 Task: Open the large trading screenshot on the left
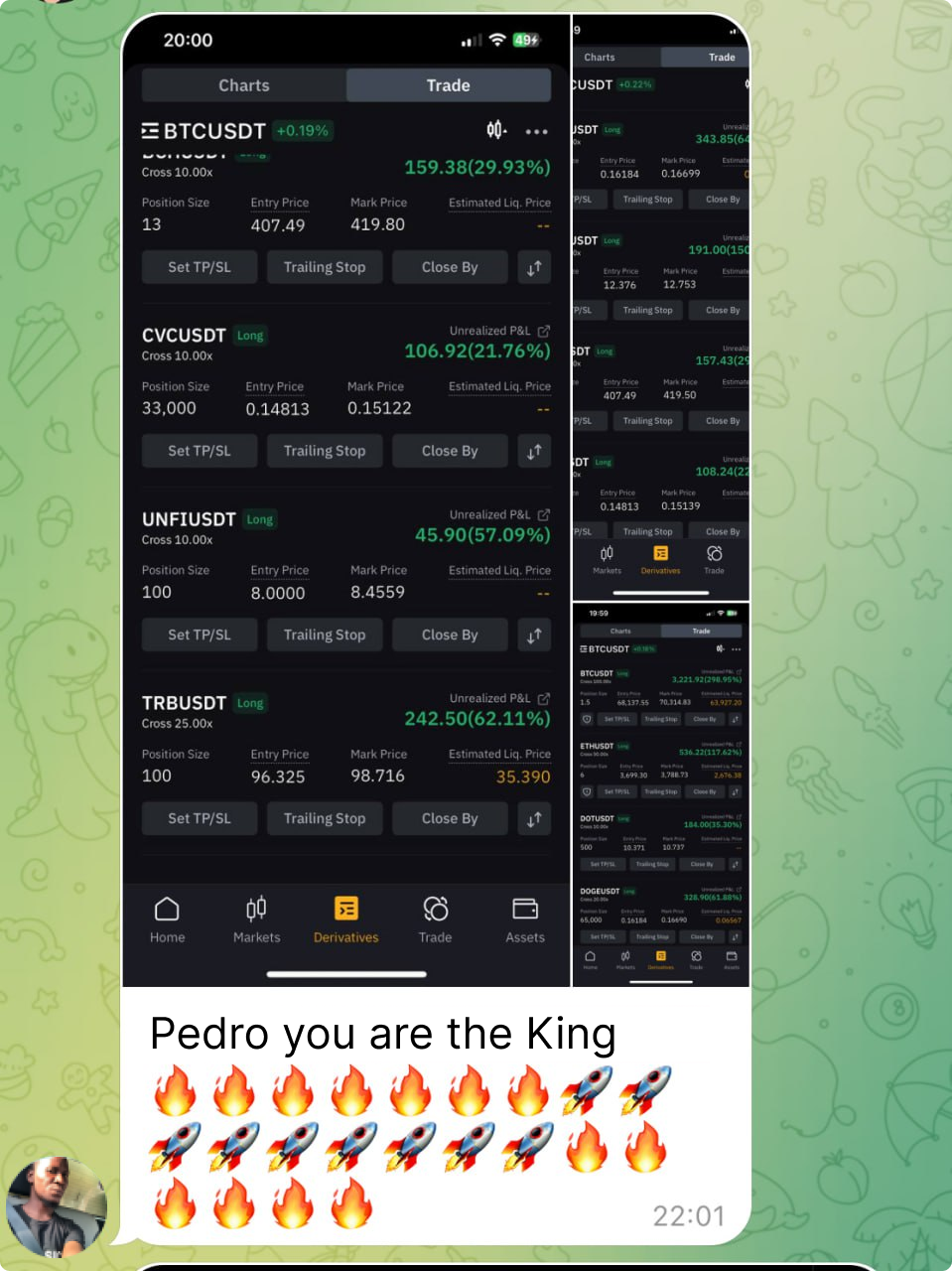click(345, 496)
